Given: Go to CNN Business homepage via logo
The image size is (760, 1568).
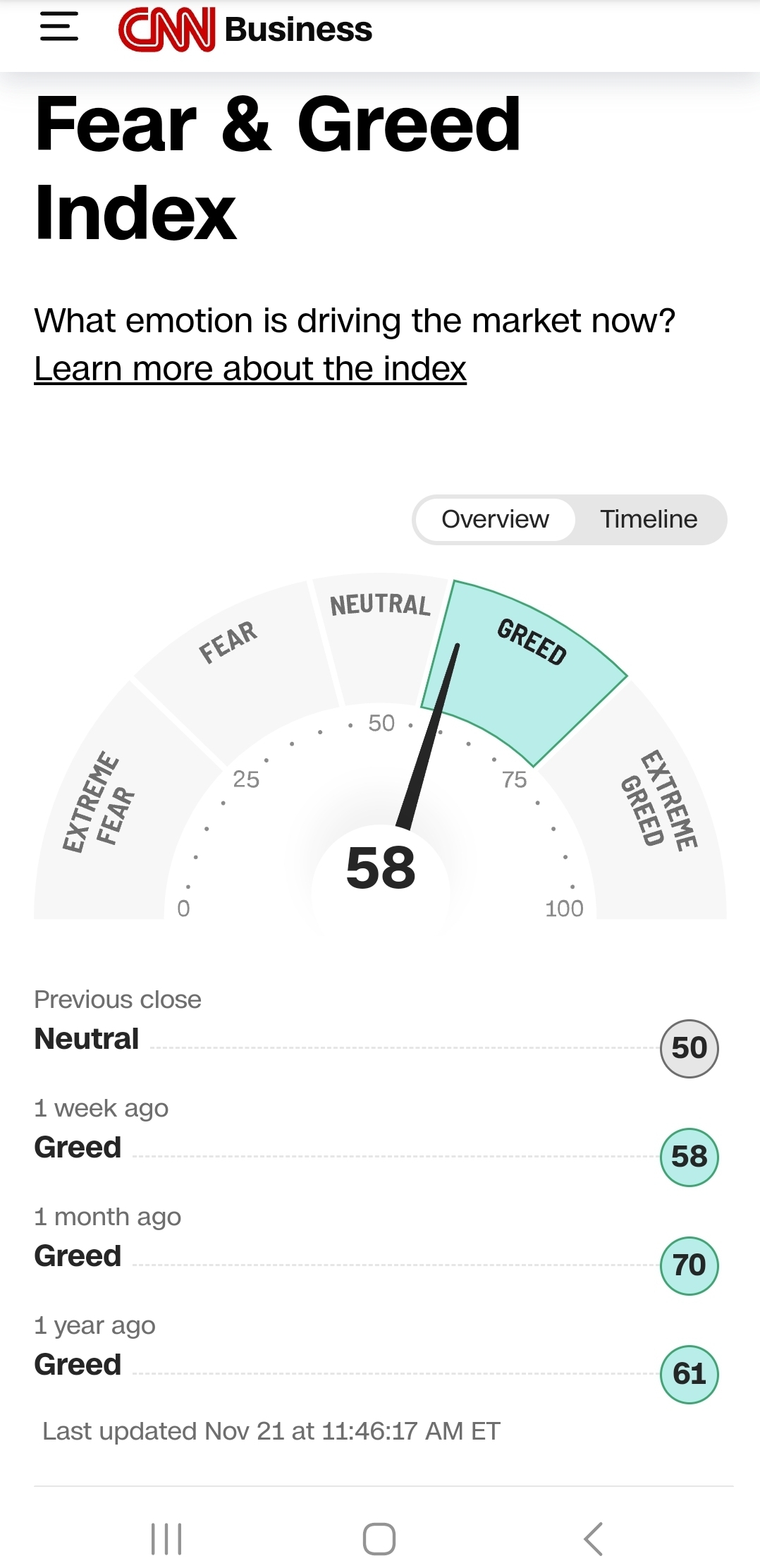Looking at the screenshot, I should (x=245, y=30).
